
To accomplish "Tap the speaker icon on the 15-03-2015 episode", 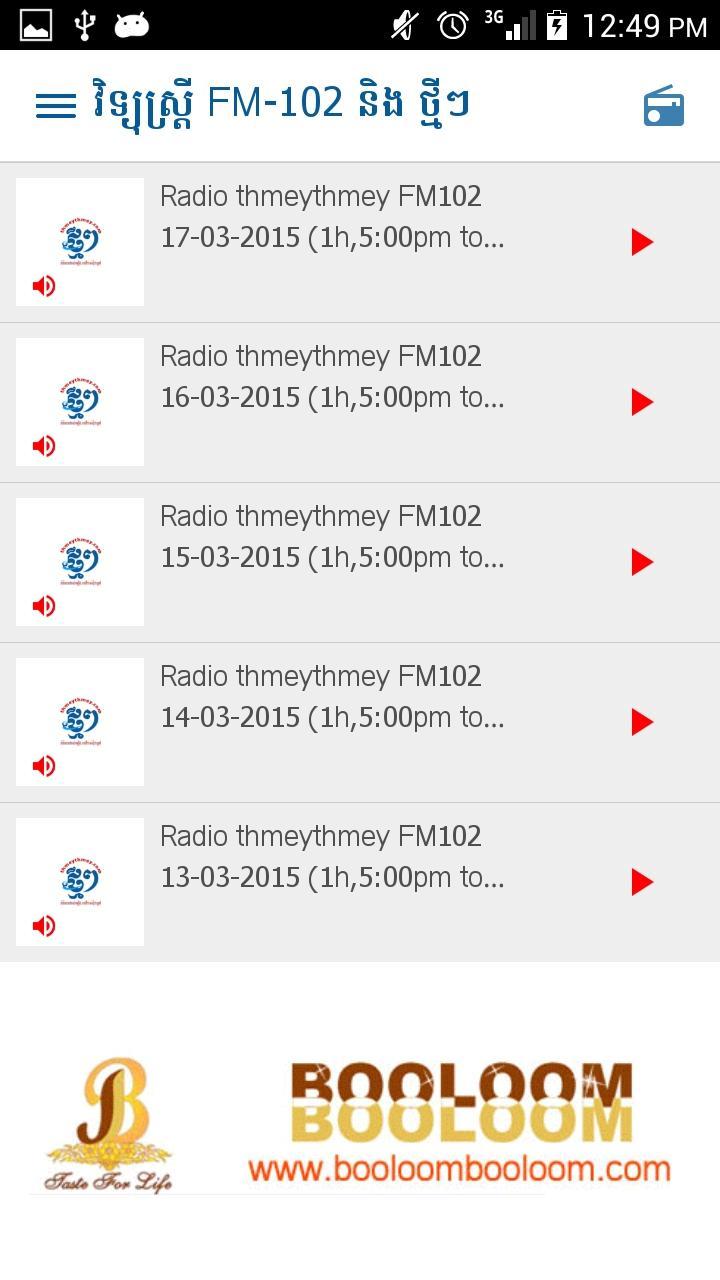I will tap(43, 606).
